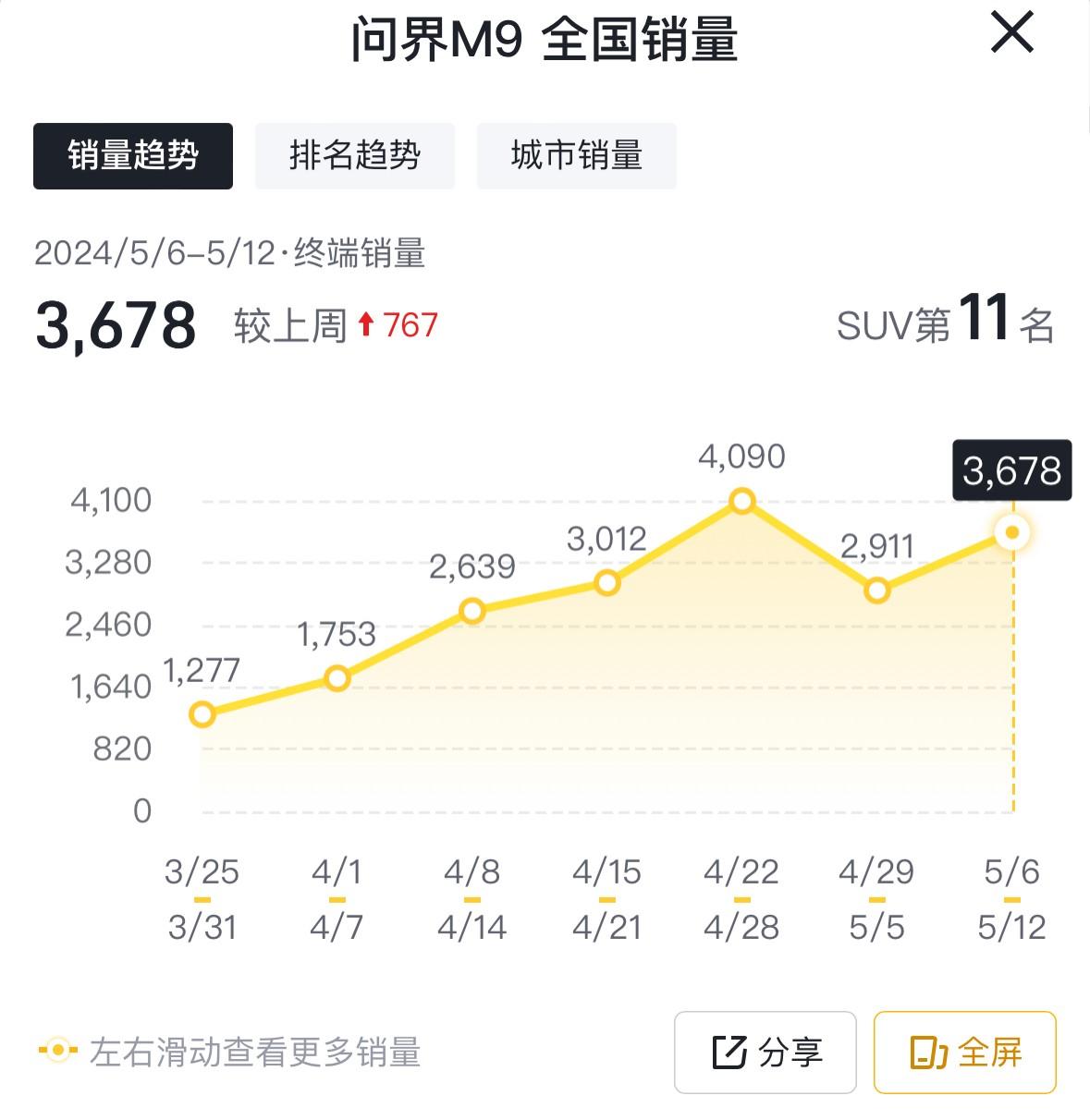This screenshot has width=1090, height=1120.
Task: Select the 3,012 data point for 4/15–4/21
Action: click(606, 582)
